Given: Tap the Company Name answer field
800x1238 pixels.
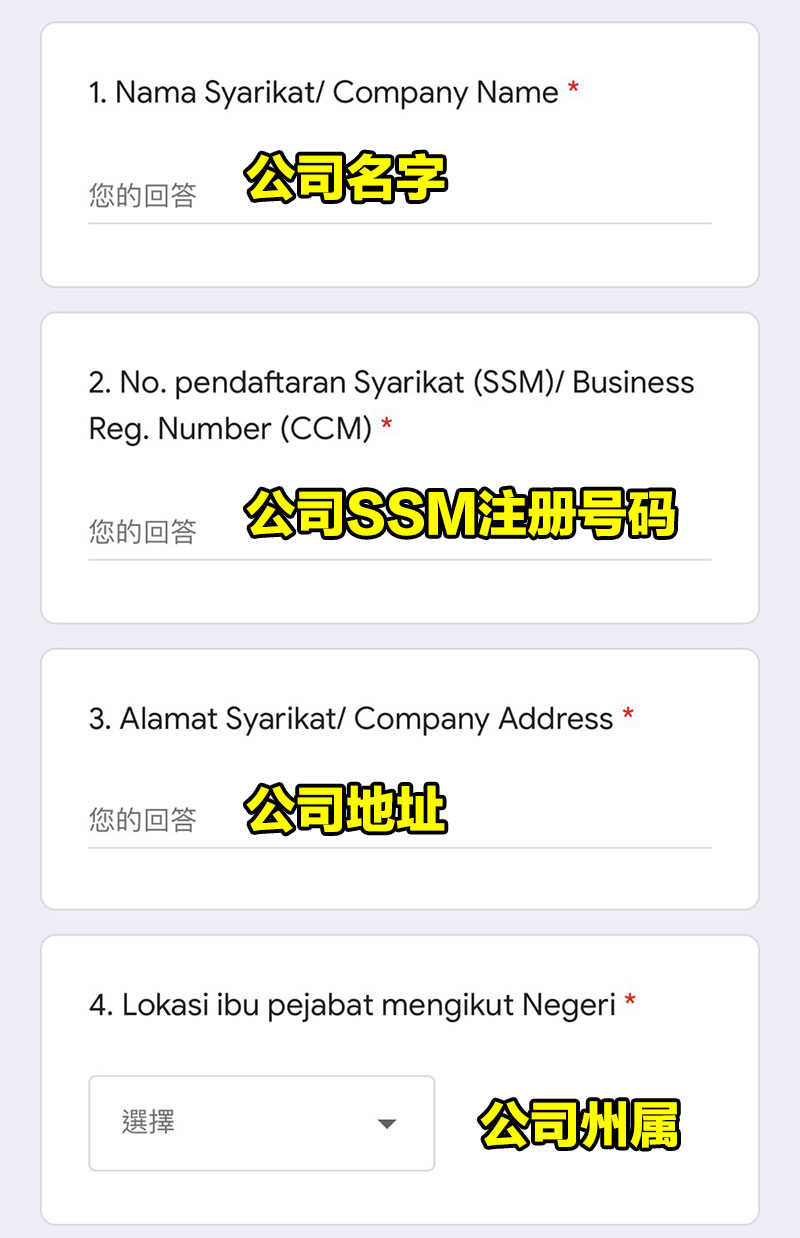Looking at the screenshot, I should tap(398, 196).
